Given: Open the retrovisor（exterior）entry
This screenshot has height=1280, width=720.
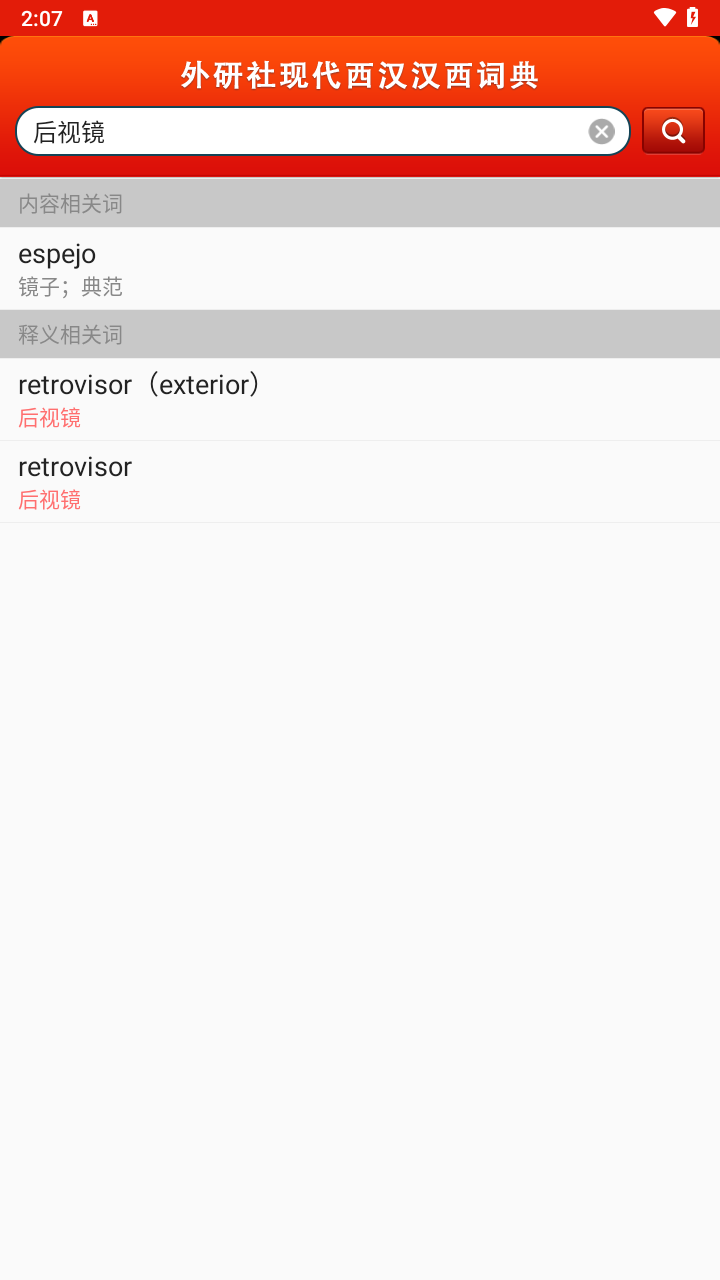Looking at the screenshot, I should (x=360, y=400).
